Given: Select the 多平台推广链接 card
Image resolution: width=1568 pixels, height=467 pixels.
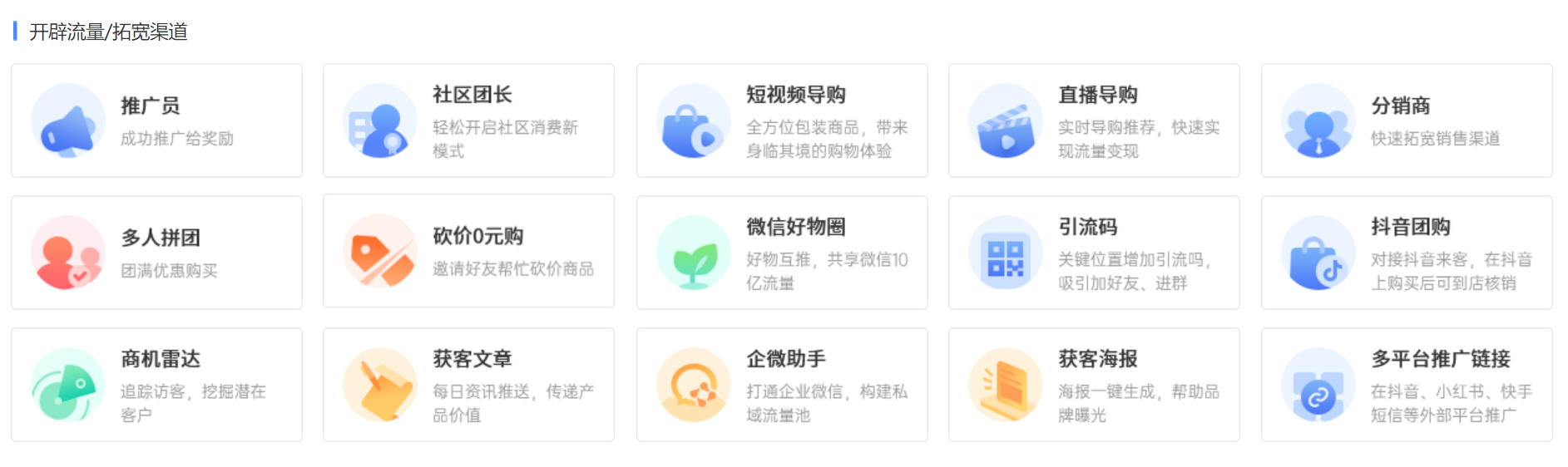Looking at the screenshot, I should click(x=1407, y=385).
